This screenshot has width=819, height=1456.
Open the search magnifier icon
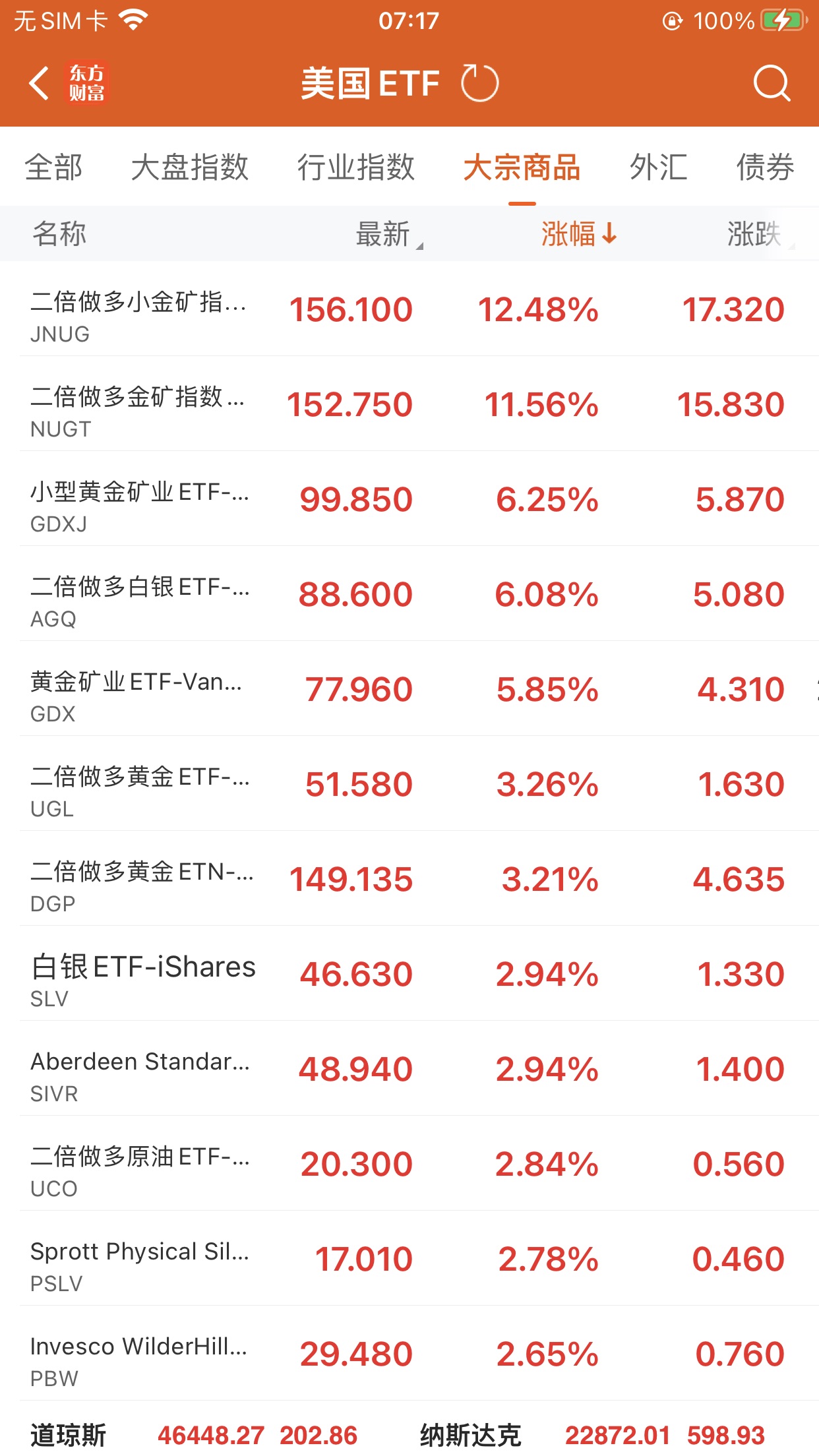771,84
